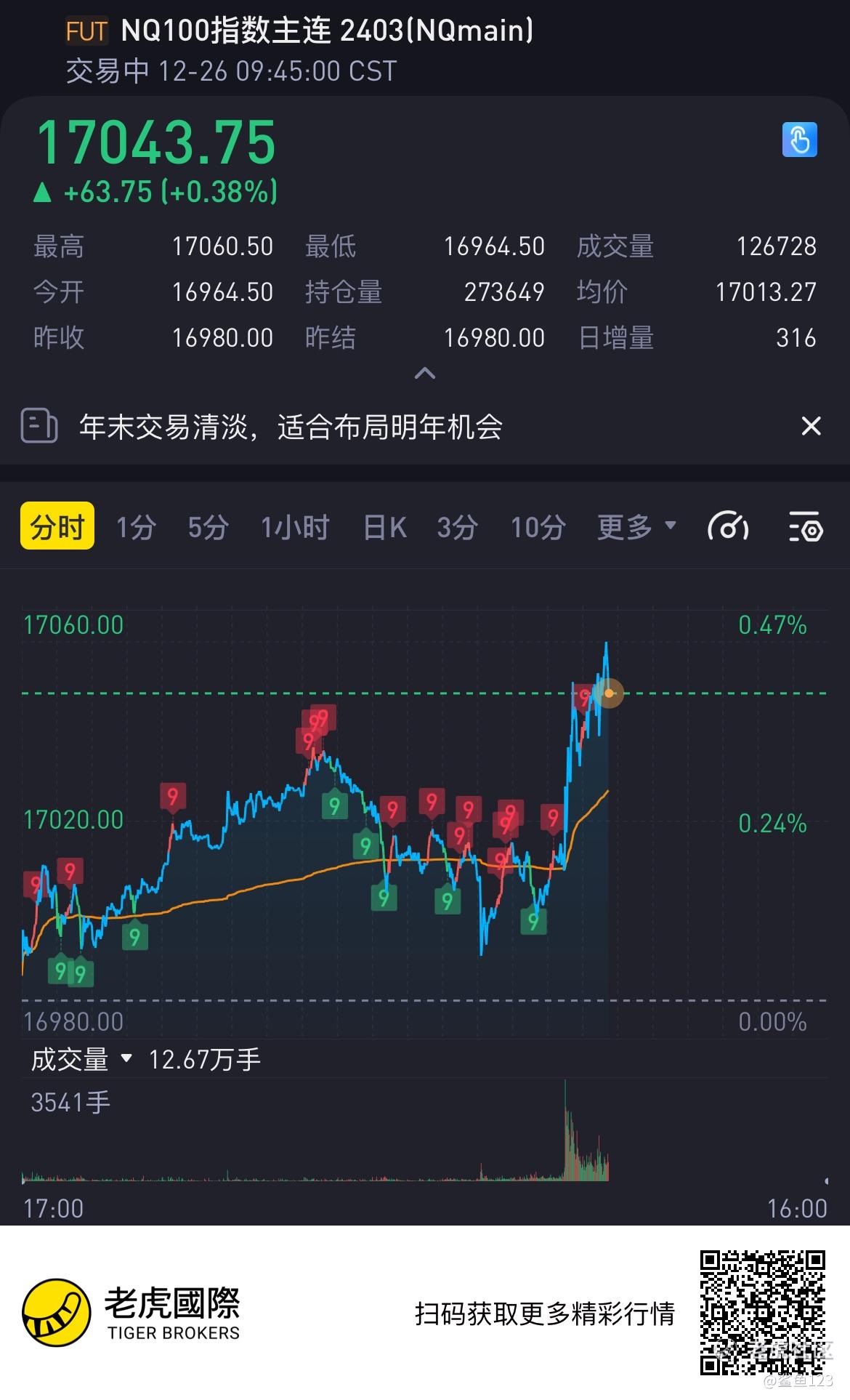This screenshot has height=1400, width=850.
Task: Open chart display settings icon
Action: tap(805, 527)
